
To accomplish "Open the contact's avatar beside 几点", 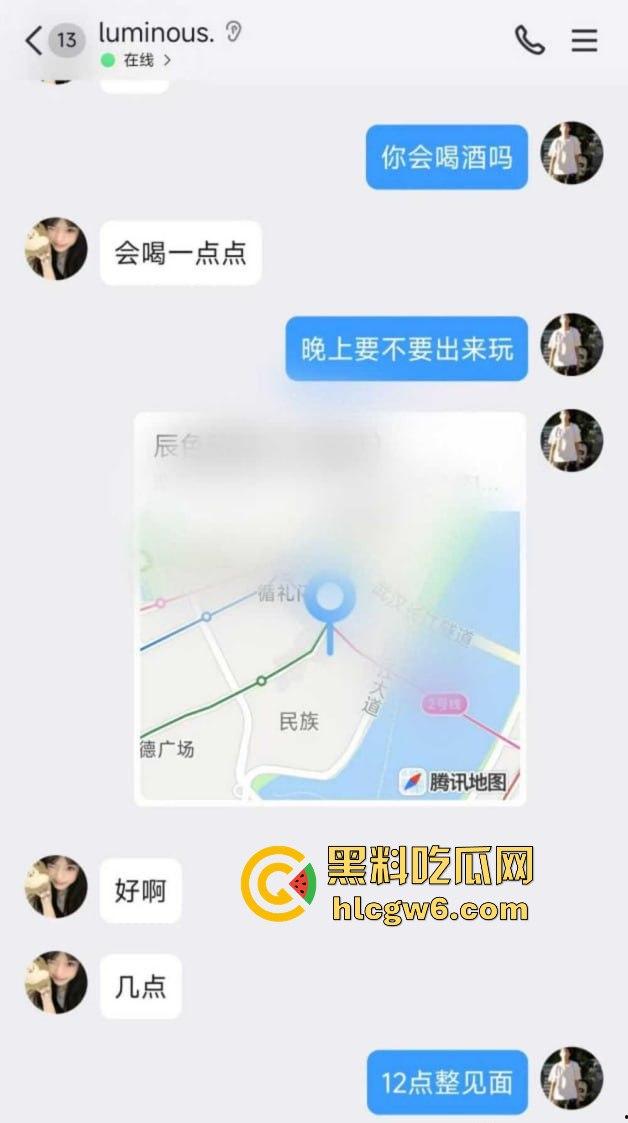I will (x=56, y=982).
